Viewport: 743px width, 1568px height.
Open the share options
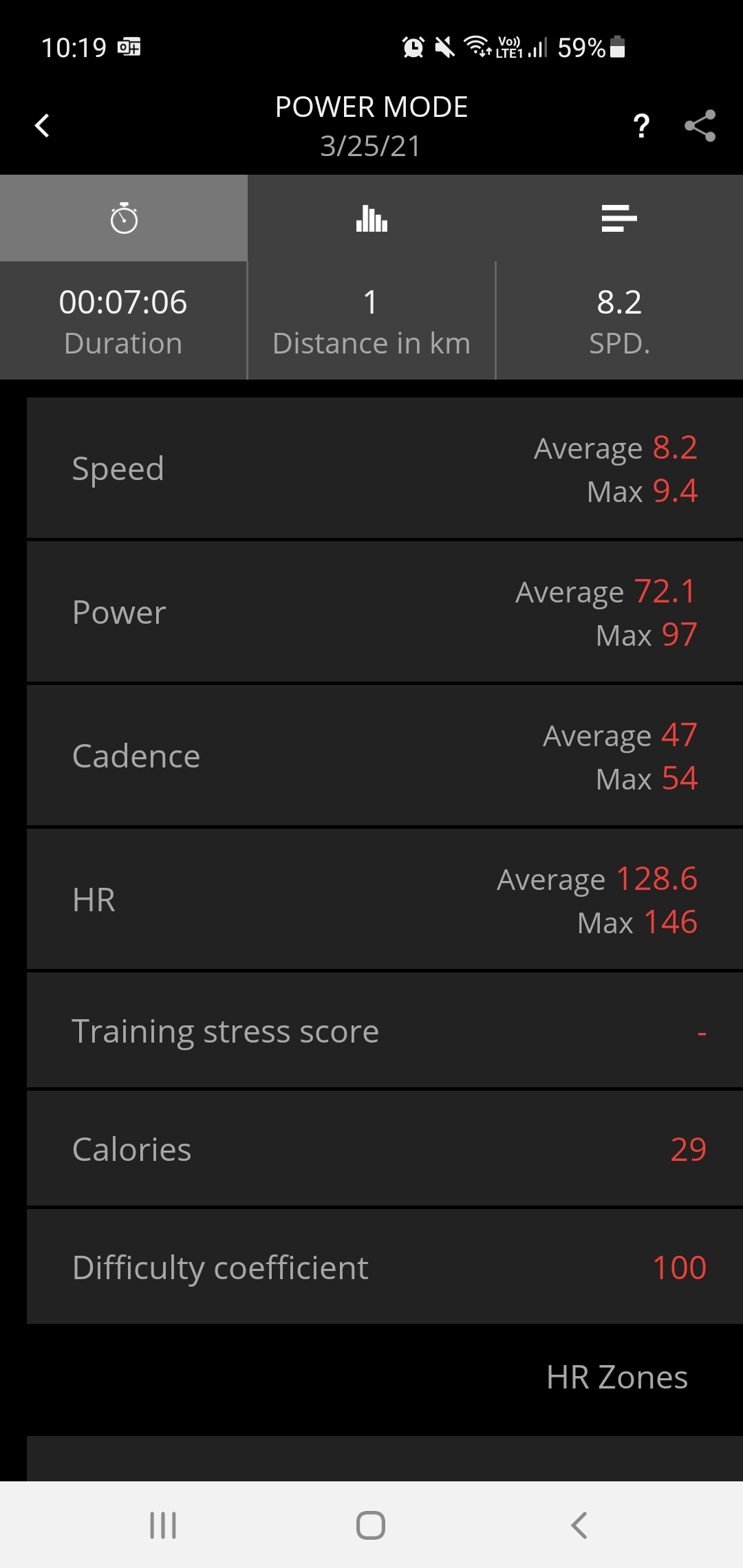tap(699, 125)
